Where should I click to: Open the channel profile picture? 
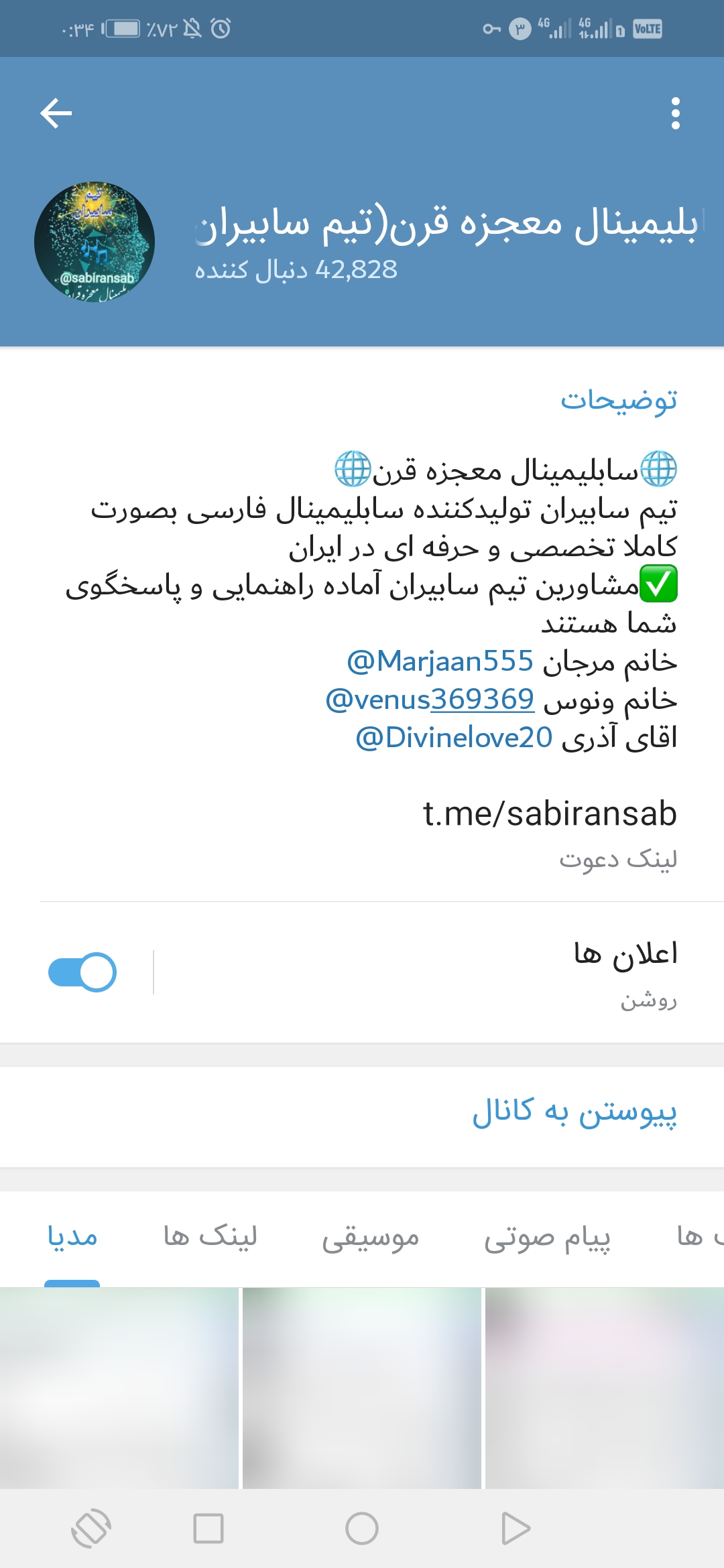95,242
